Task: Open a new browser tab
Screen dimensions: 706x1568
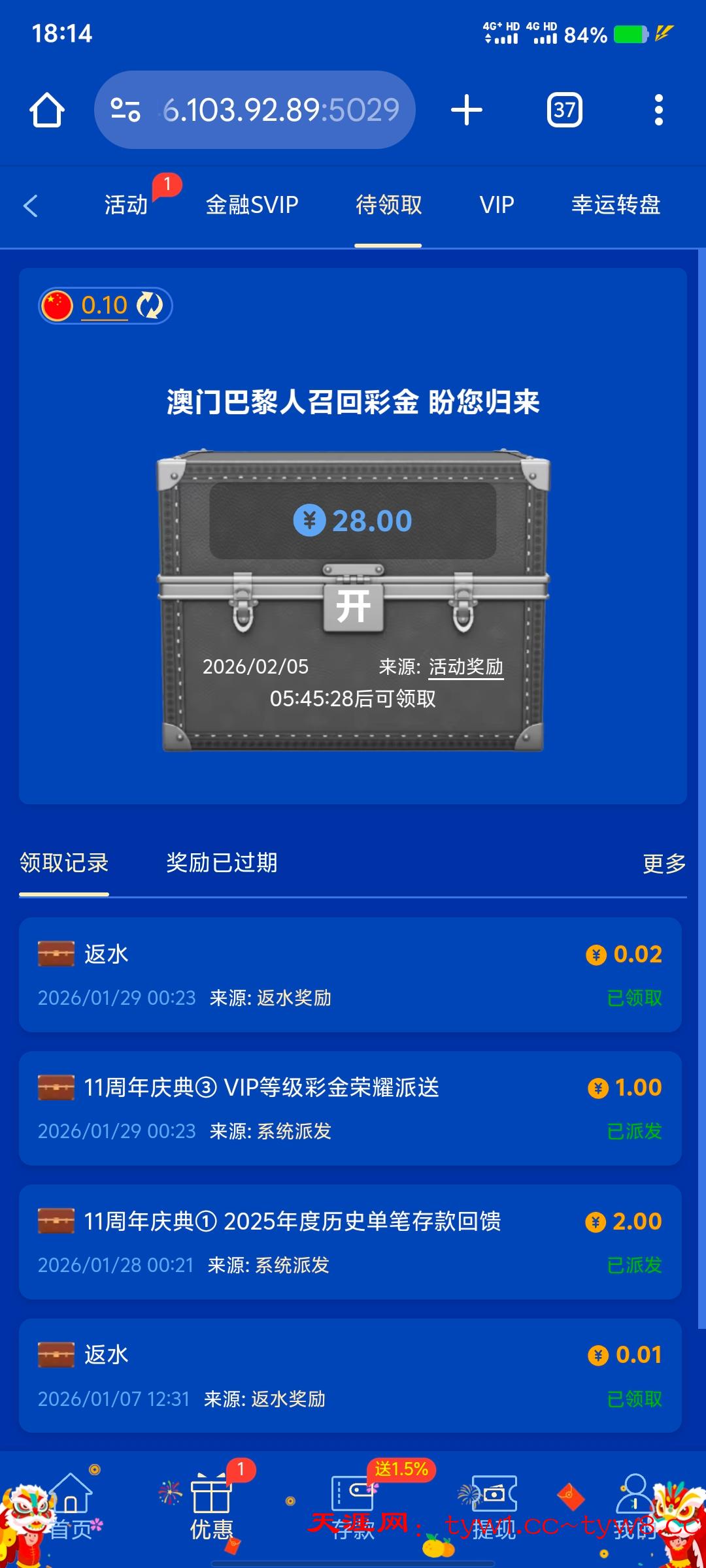Action: point(467,110)
